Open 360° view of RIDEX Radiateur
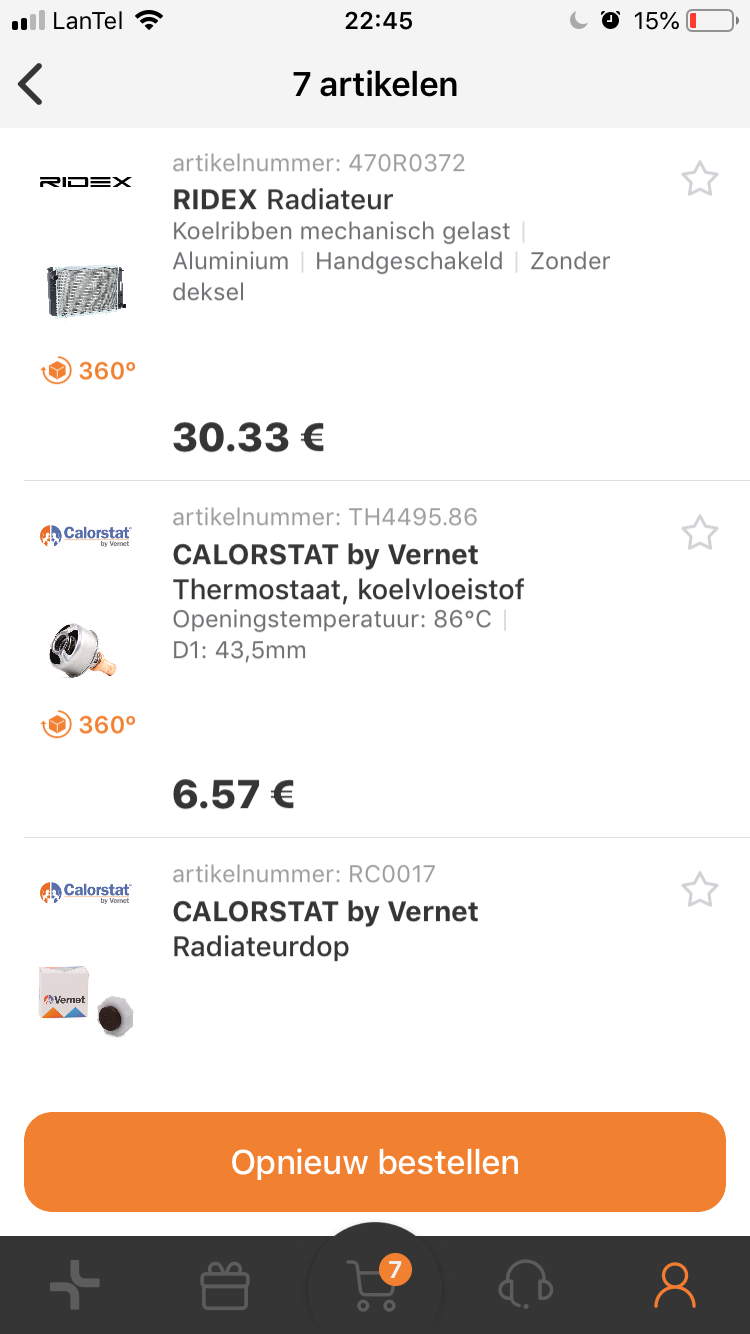 (88, 371)
